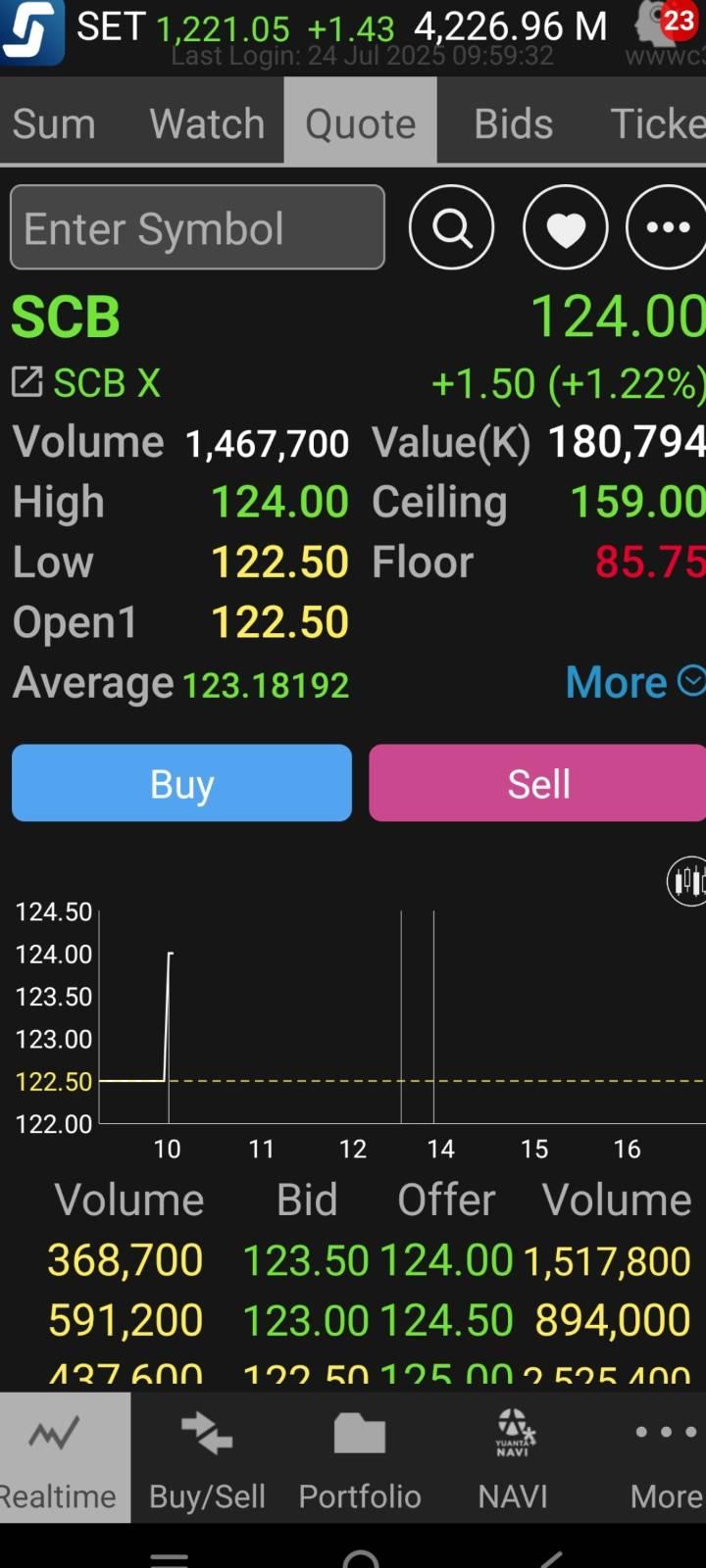Viewport: 706px width, 1568px height.
Task: Tap the magnifier search icon
Action: coord(451,227)
